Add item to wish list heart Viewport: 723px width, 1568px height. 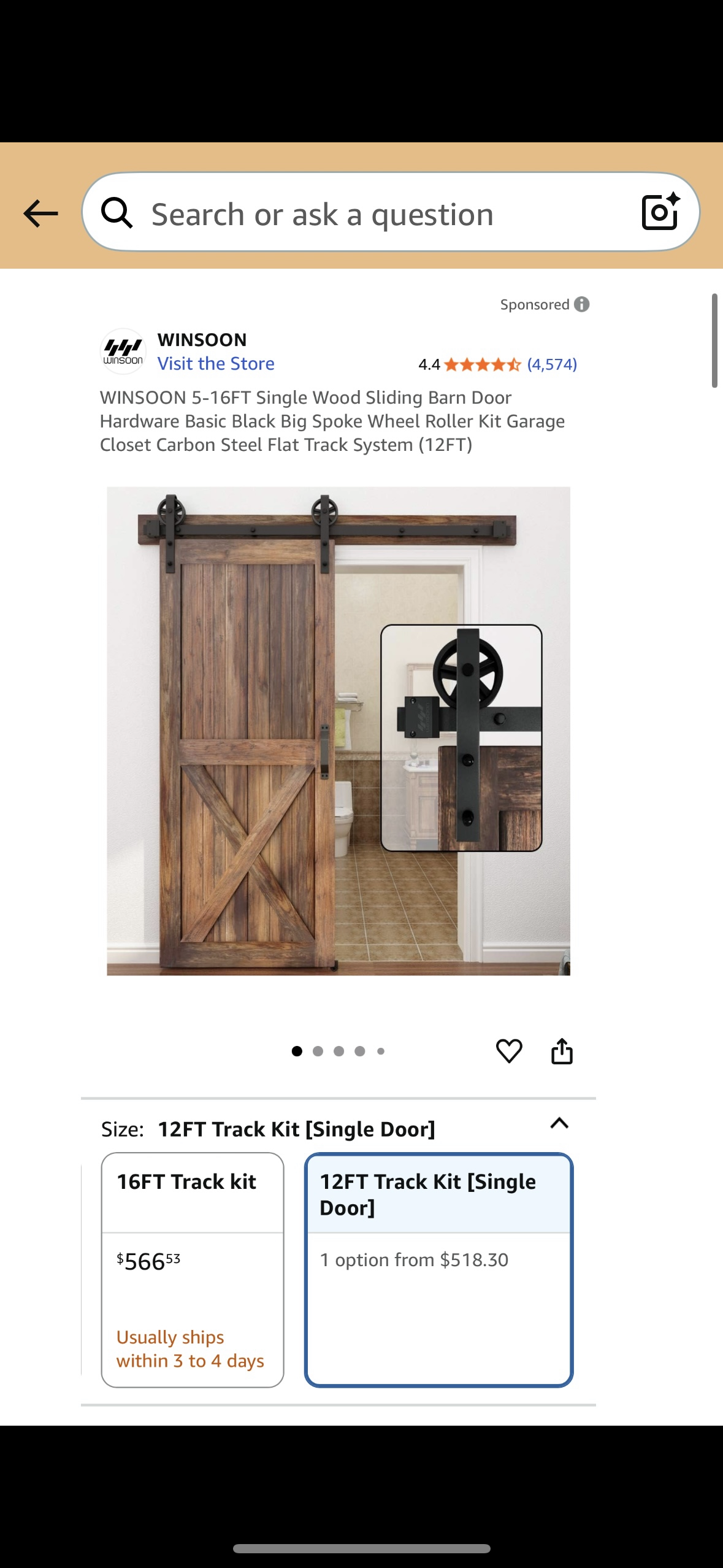[508, 1051]
